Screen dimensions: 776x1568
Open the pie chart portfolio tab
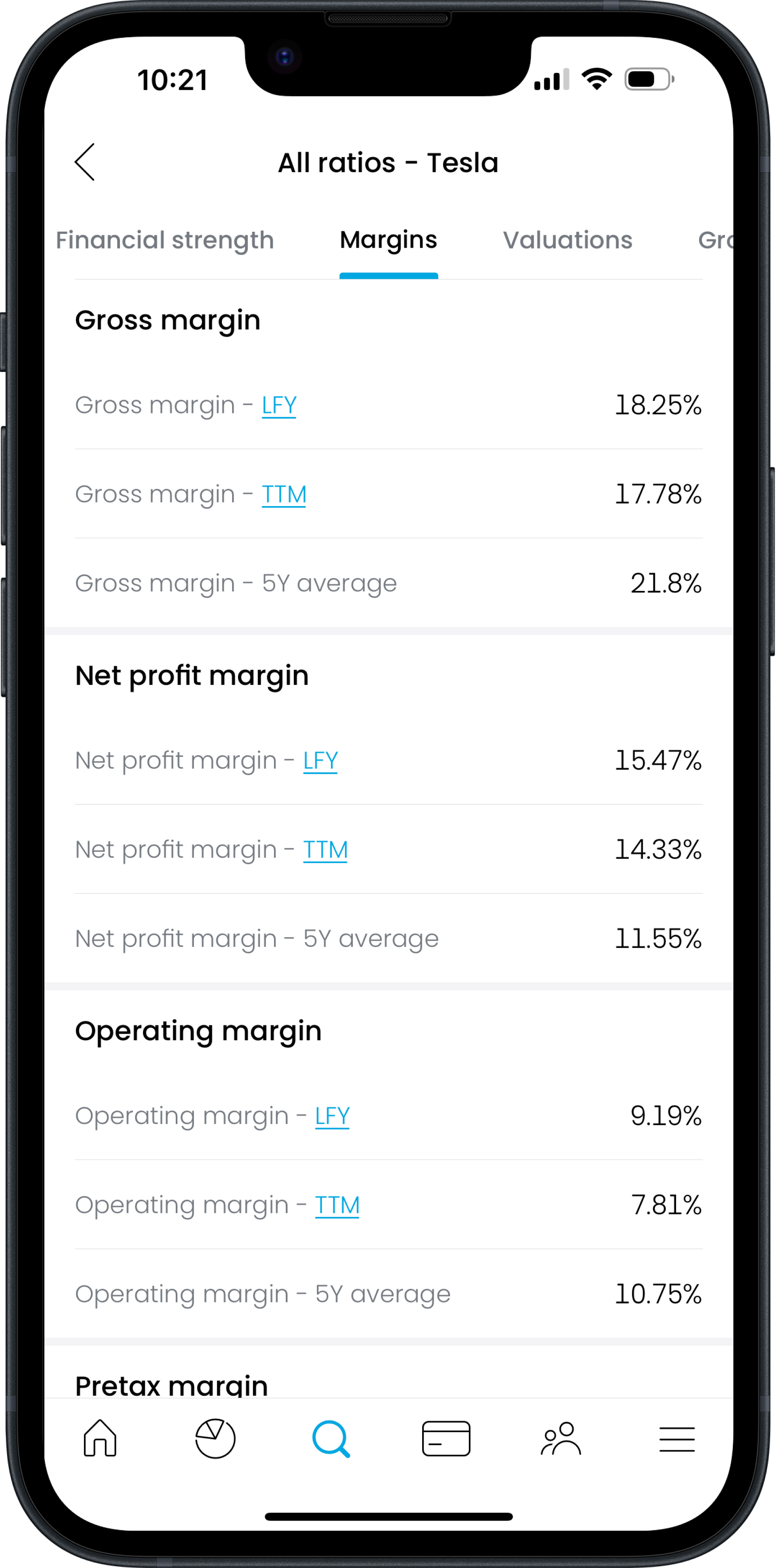pos(215,1439)
